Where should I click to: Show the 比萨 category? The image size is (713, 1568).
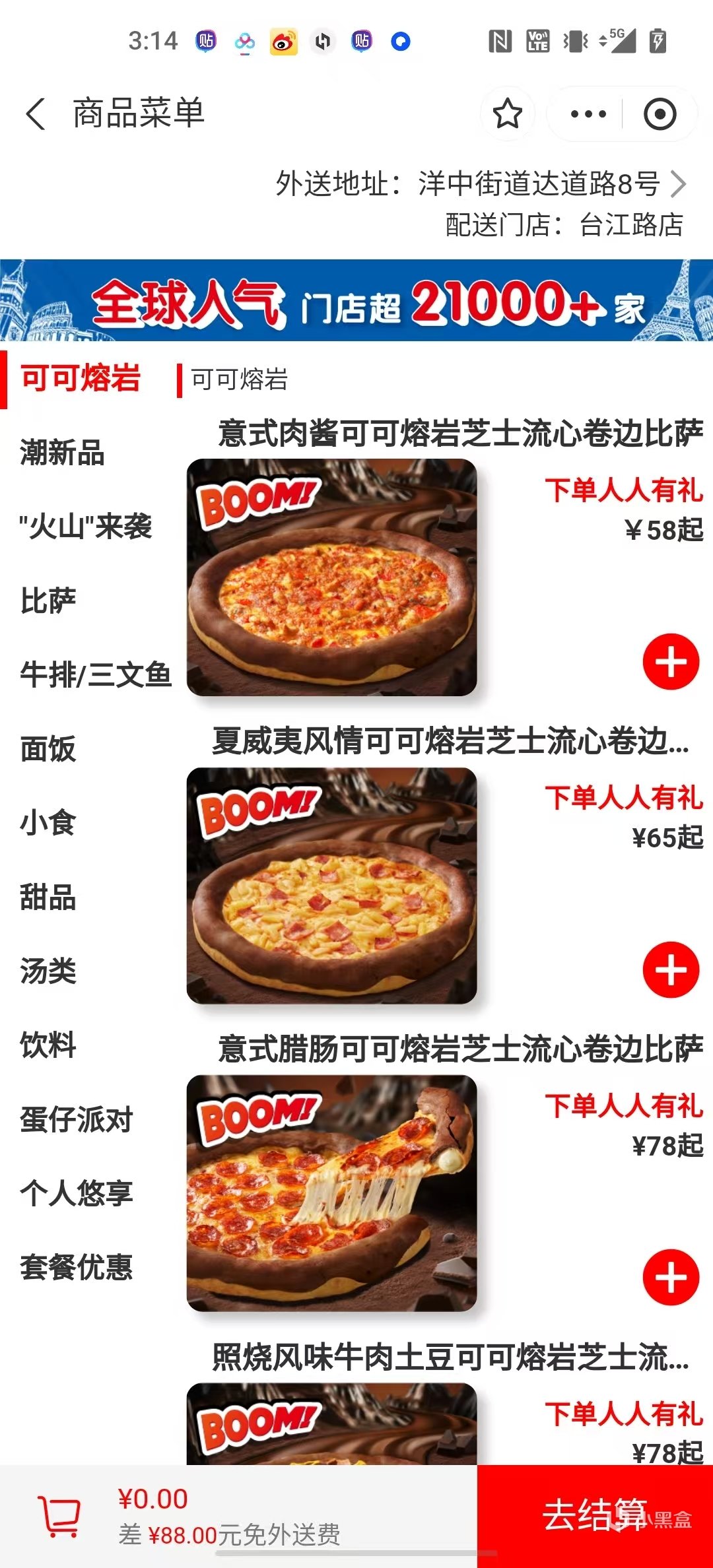(x=48, y=601)
